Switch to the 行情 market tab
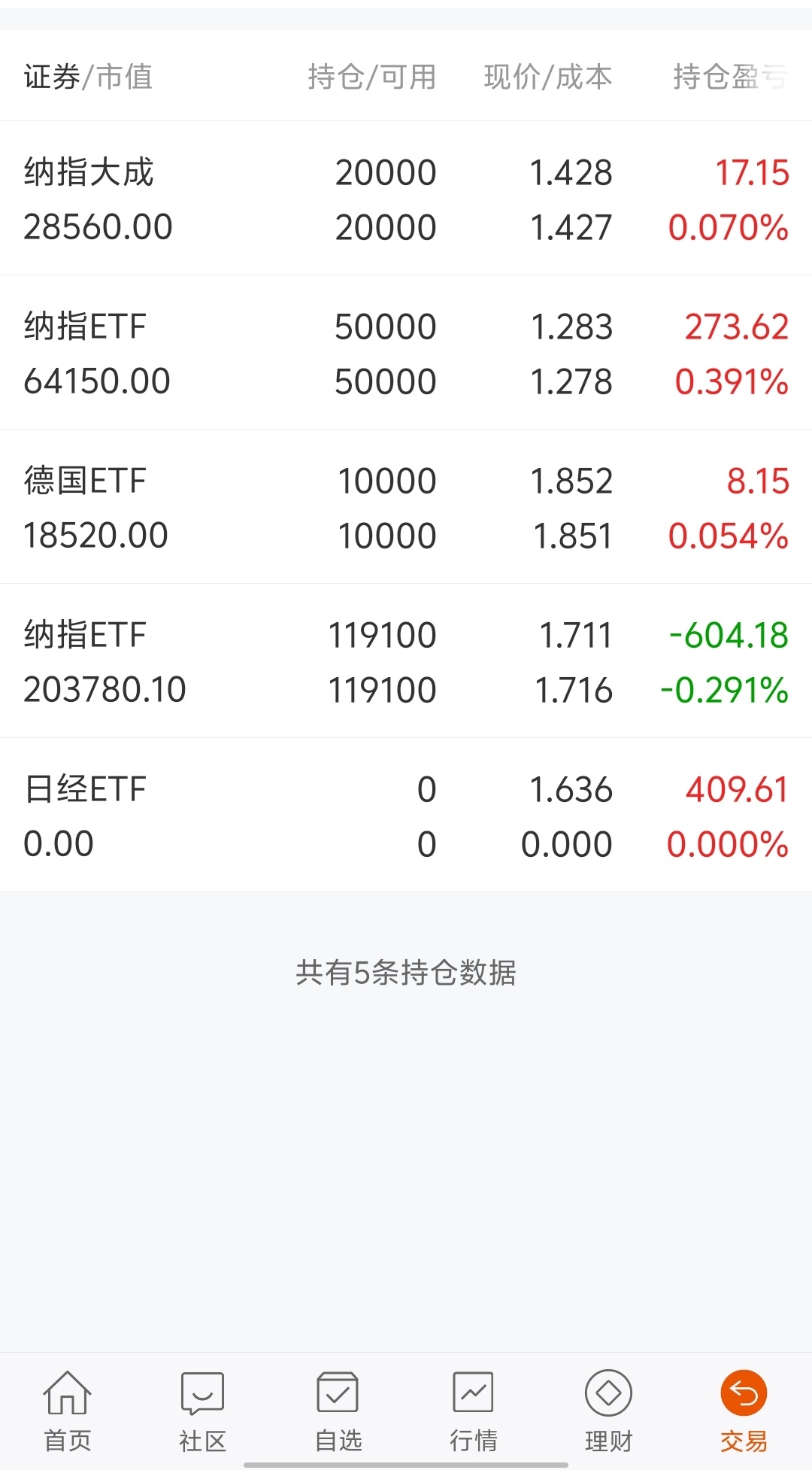Viewport: 812px width, 1470px height. [474, 1411]
